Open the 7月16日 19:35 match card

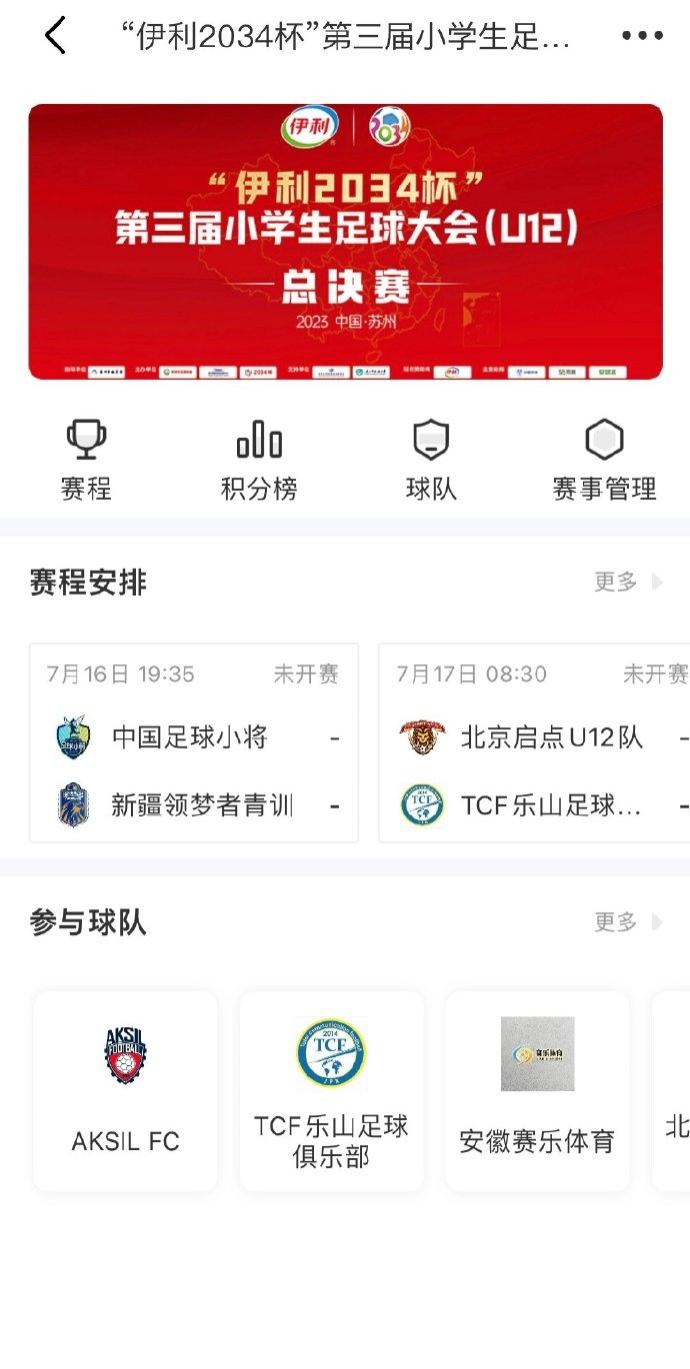pyautogui.click(x=194, y=742)
